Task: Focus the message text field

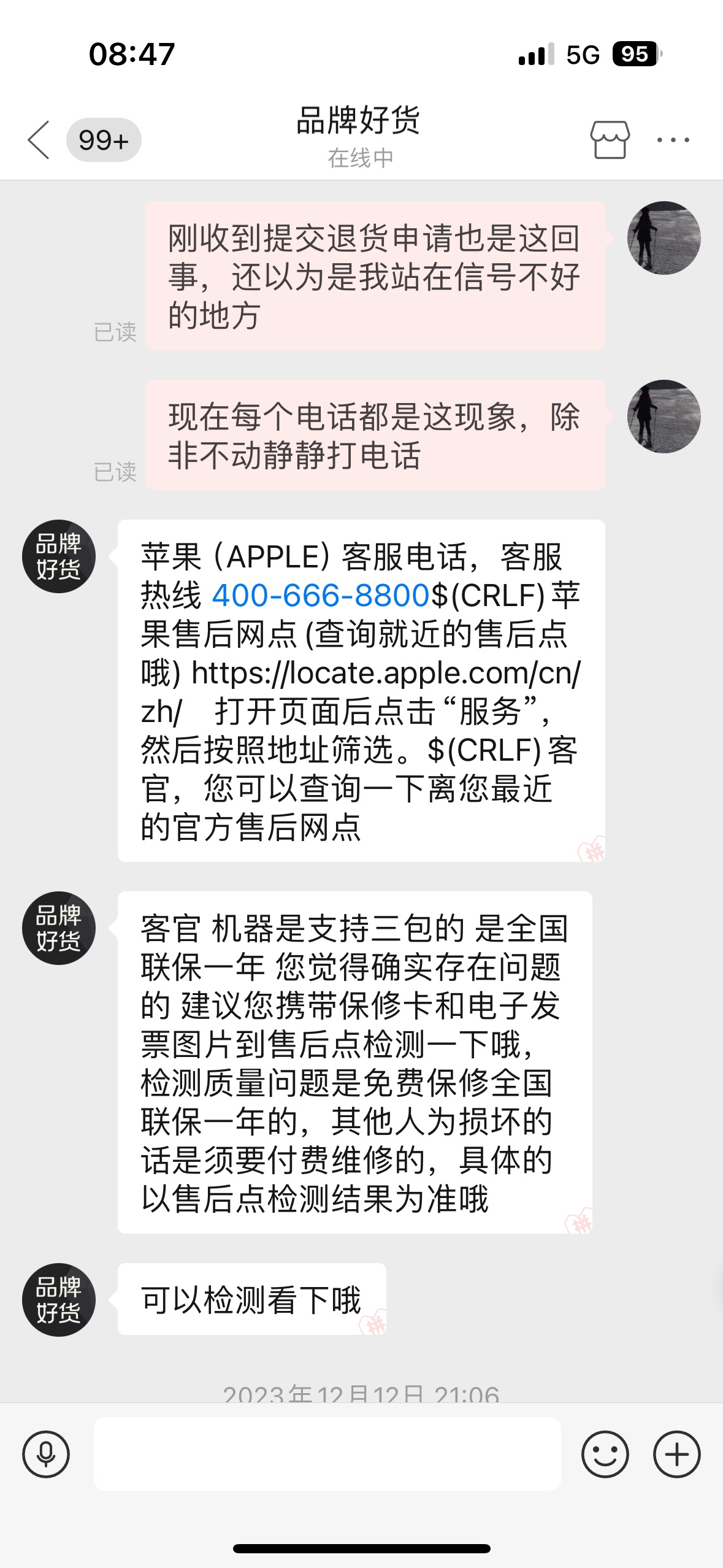Action: click(327, 1454)
